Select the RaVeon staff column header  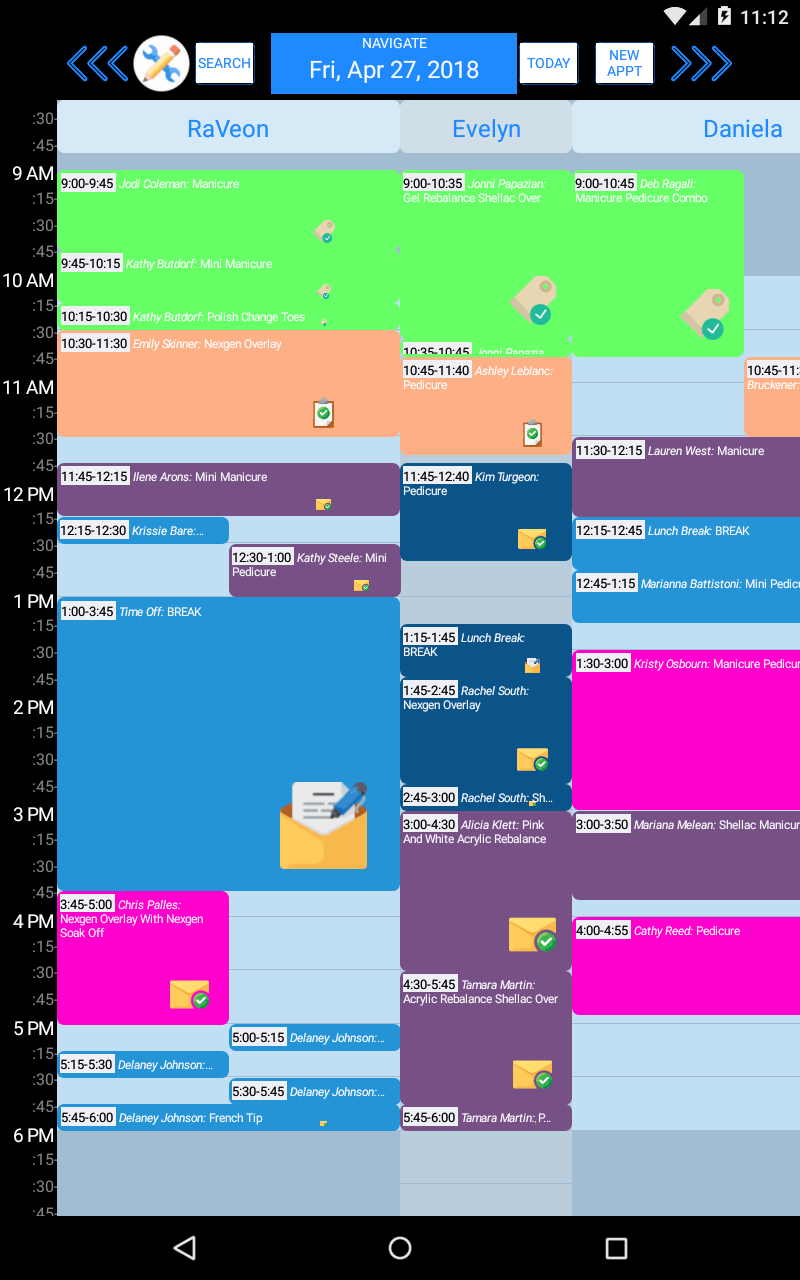point(228,129)
